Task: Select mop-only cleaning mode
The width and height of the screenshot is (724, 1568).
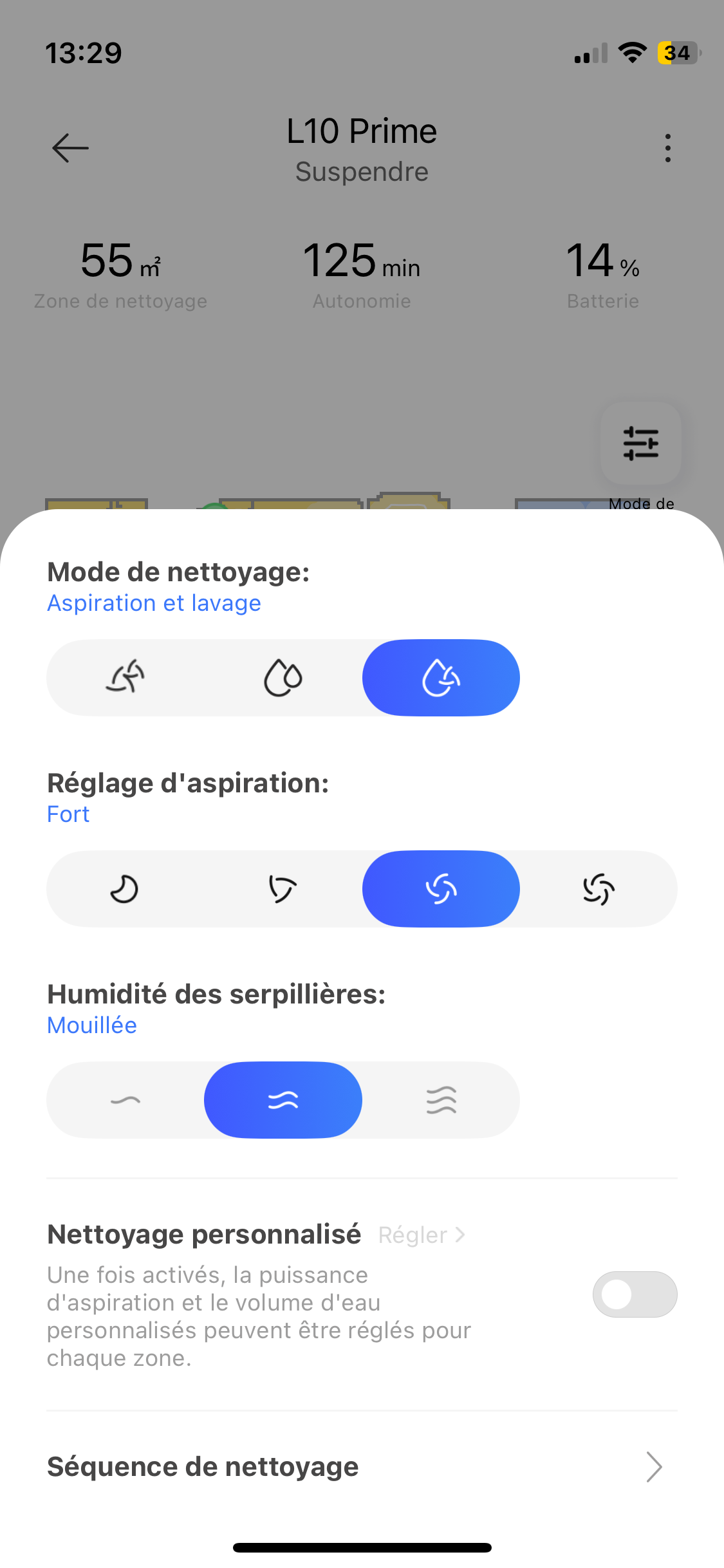Action: click(283, 677)
